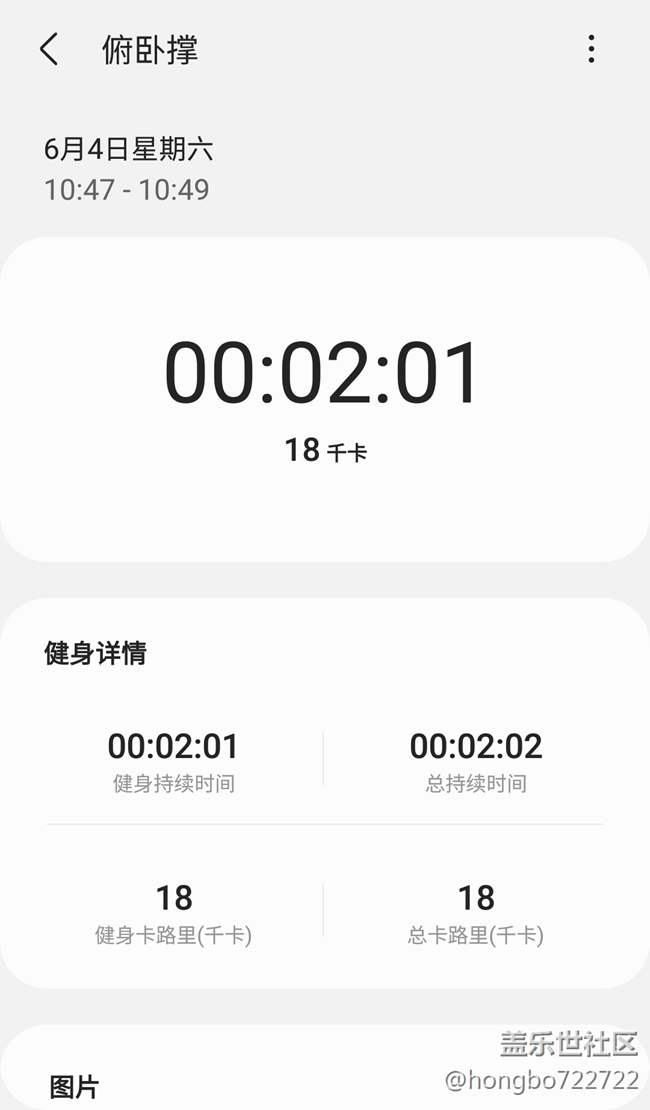Open the three-dot overflow menu

[x=591, y=49]
